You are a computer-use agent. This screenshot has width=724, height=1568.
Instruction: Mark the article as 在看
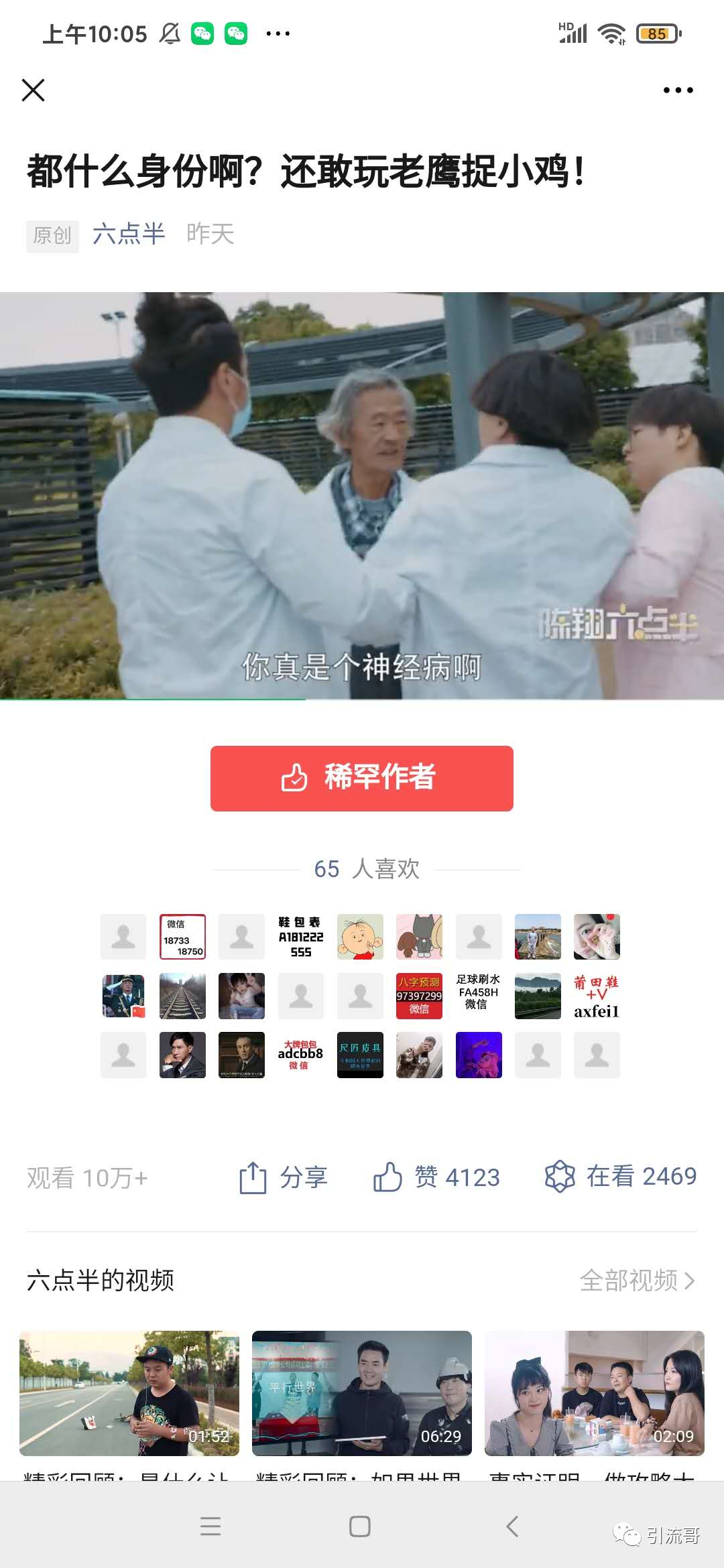tap(621, 1177)
